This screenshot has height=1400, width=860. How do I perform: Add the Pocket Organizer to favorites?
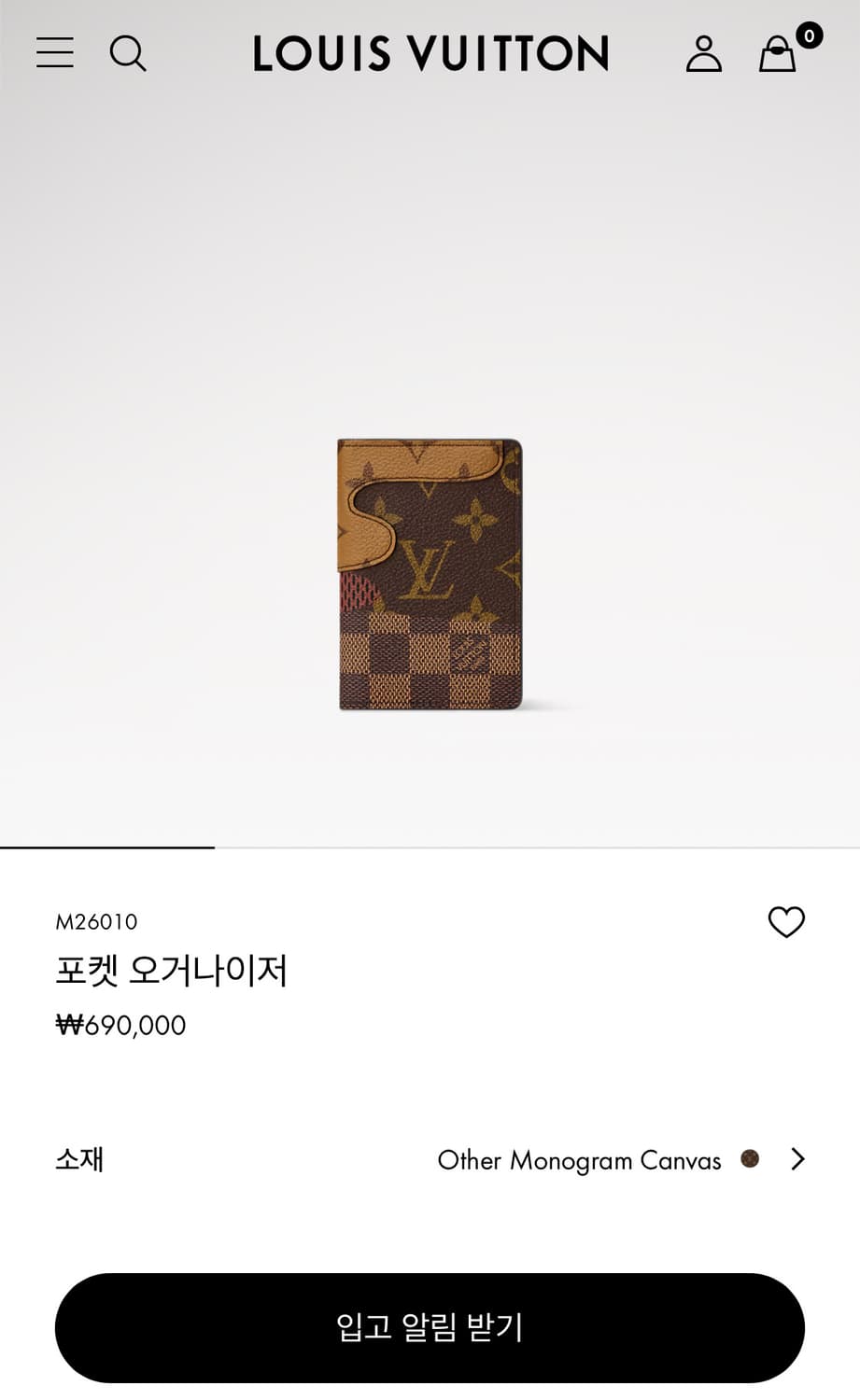pyautogui.click(x=787, y=922)
